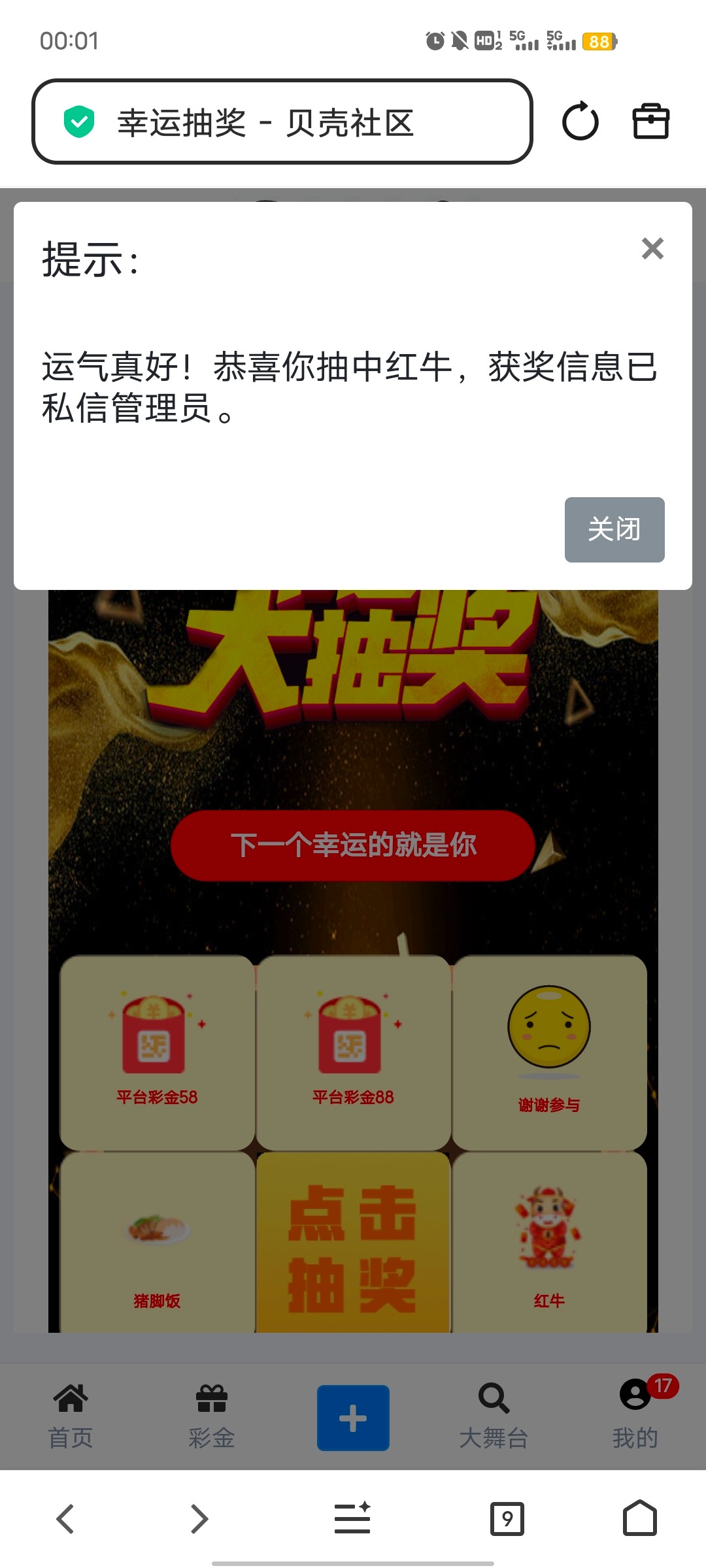
Task: Open the browser menu
Action: click(352, 1518)
